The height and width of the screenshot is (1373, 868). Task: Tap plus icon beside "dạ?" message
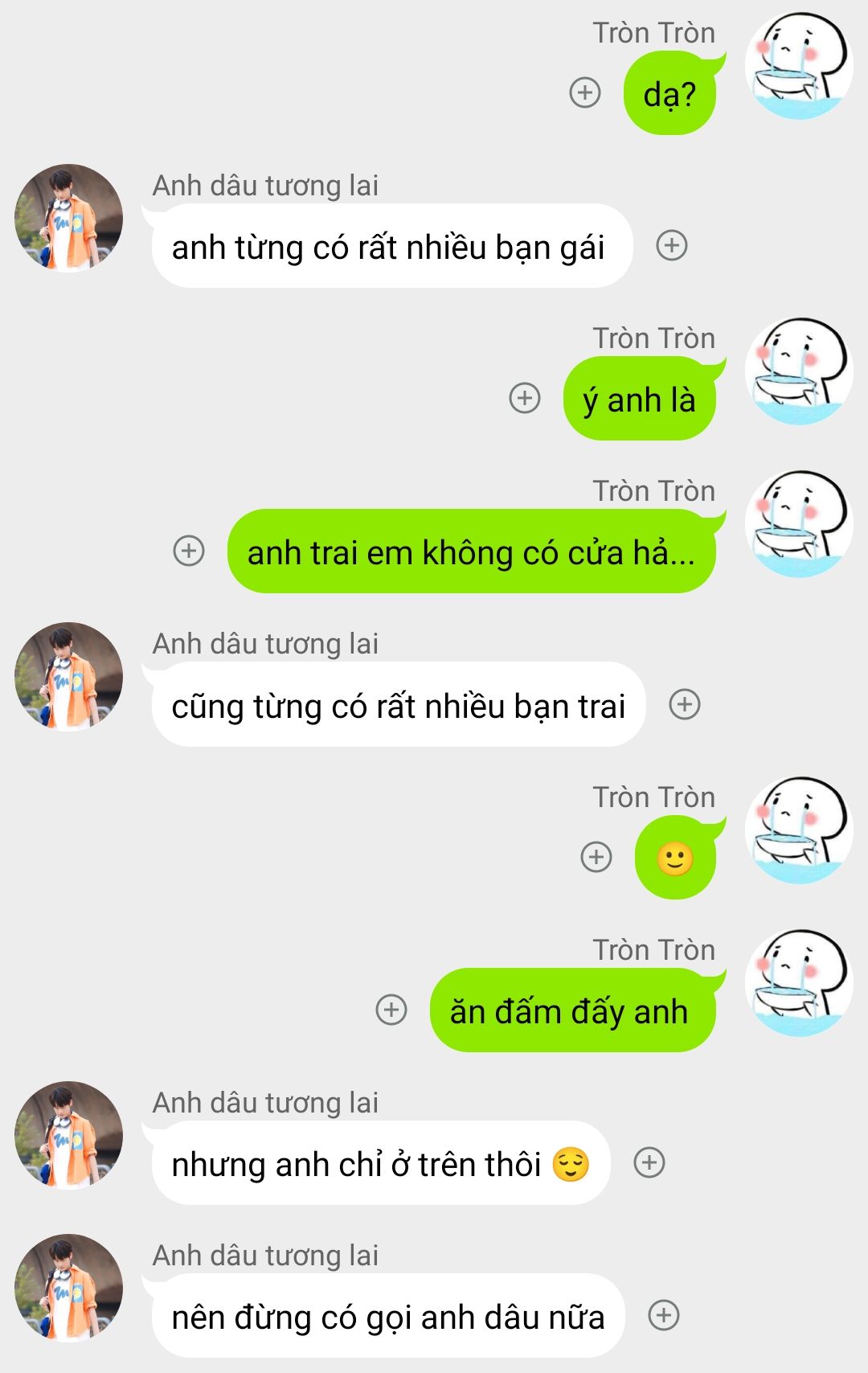click(x=585, y=92)
